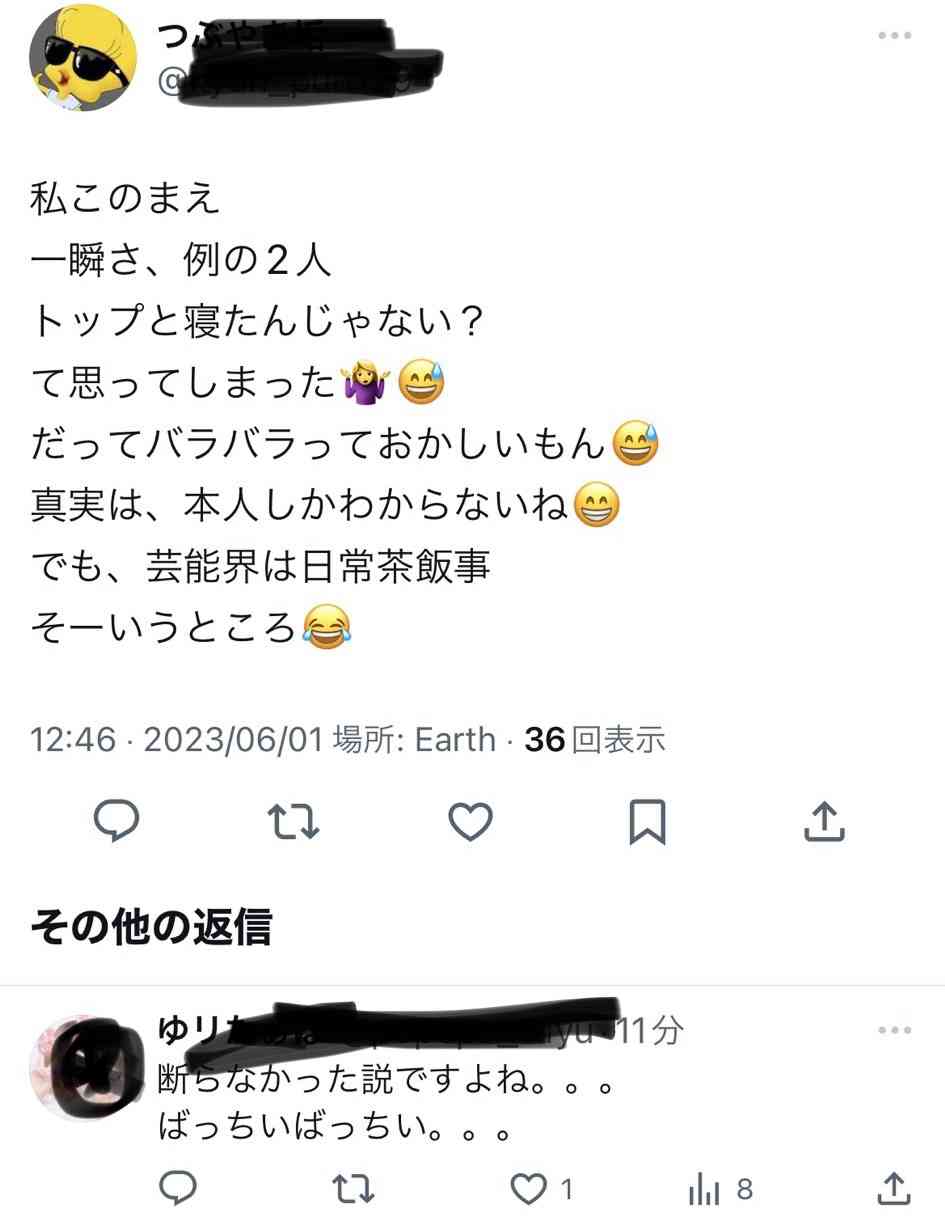Viewport: 945px width, 1220px height.
Task: Like the main tweet
Action: point(470,822)
